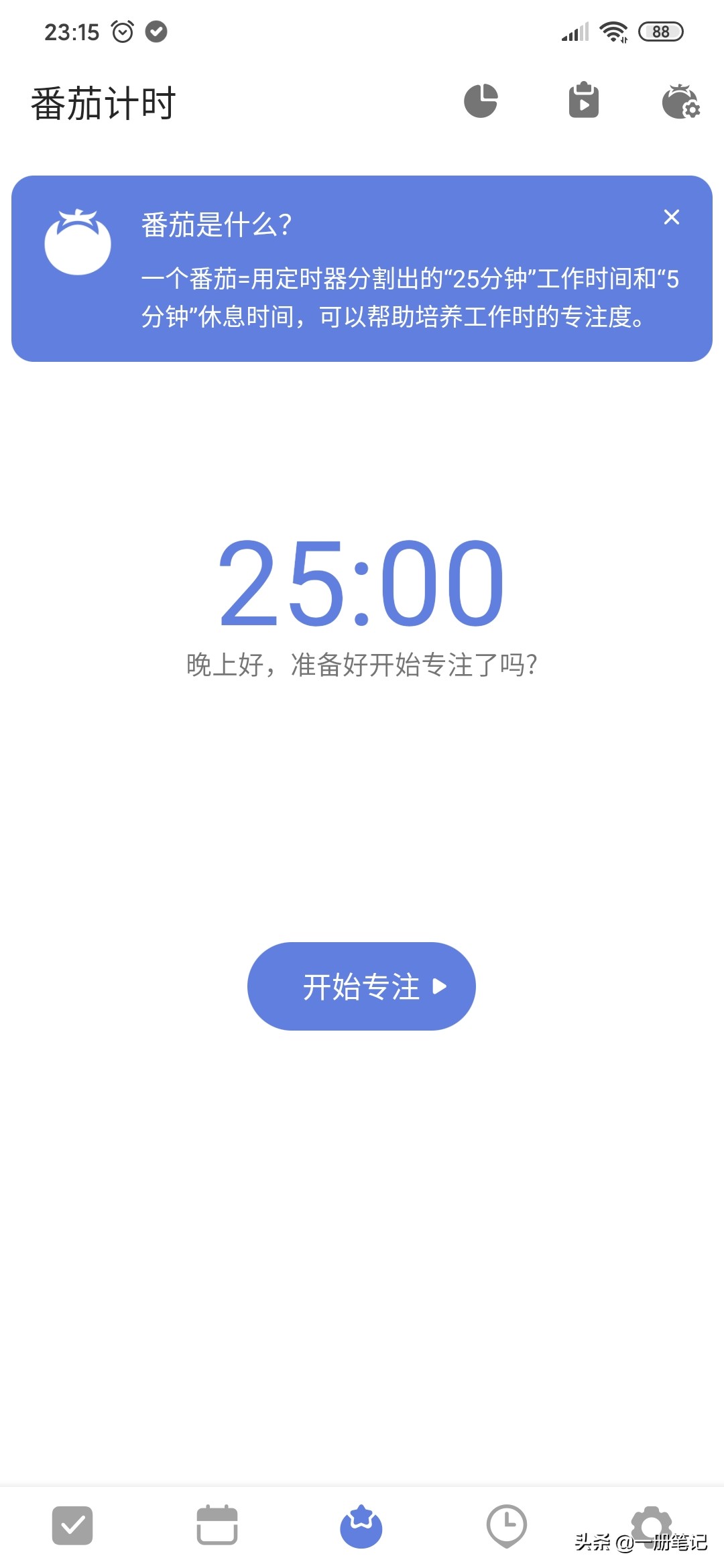The width and height of the screenshot is (724, 1568).
Task: Dismiss the 番茄是什么 info card
Action: (672, 217)
